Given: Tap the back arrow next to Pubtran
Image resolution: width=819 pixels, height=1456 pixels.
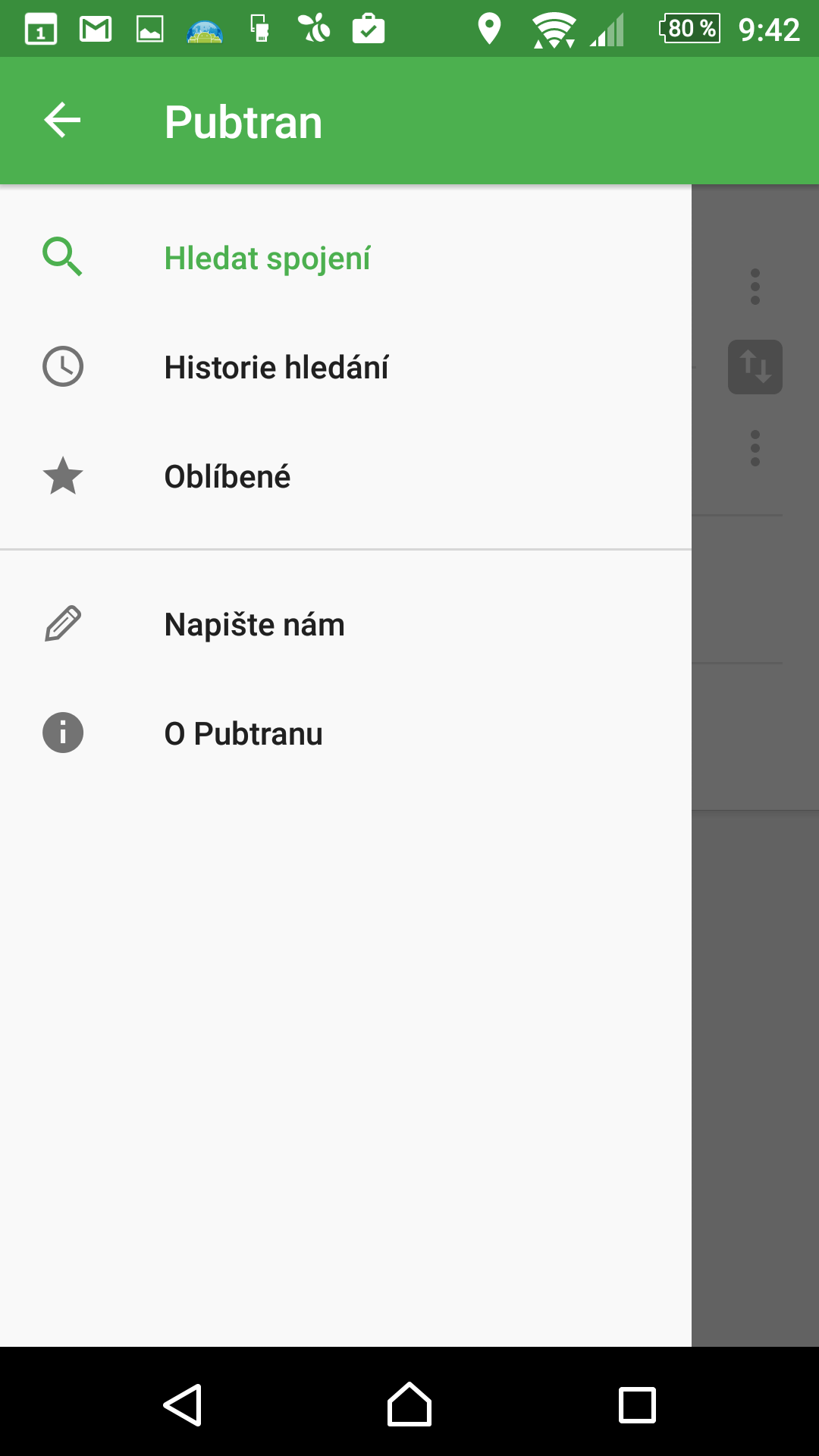Looking at the screenshot, I should tap(62, 121).
